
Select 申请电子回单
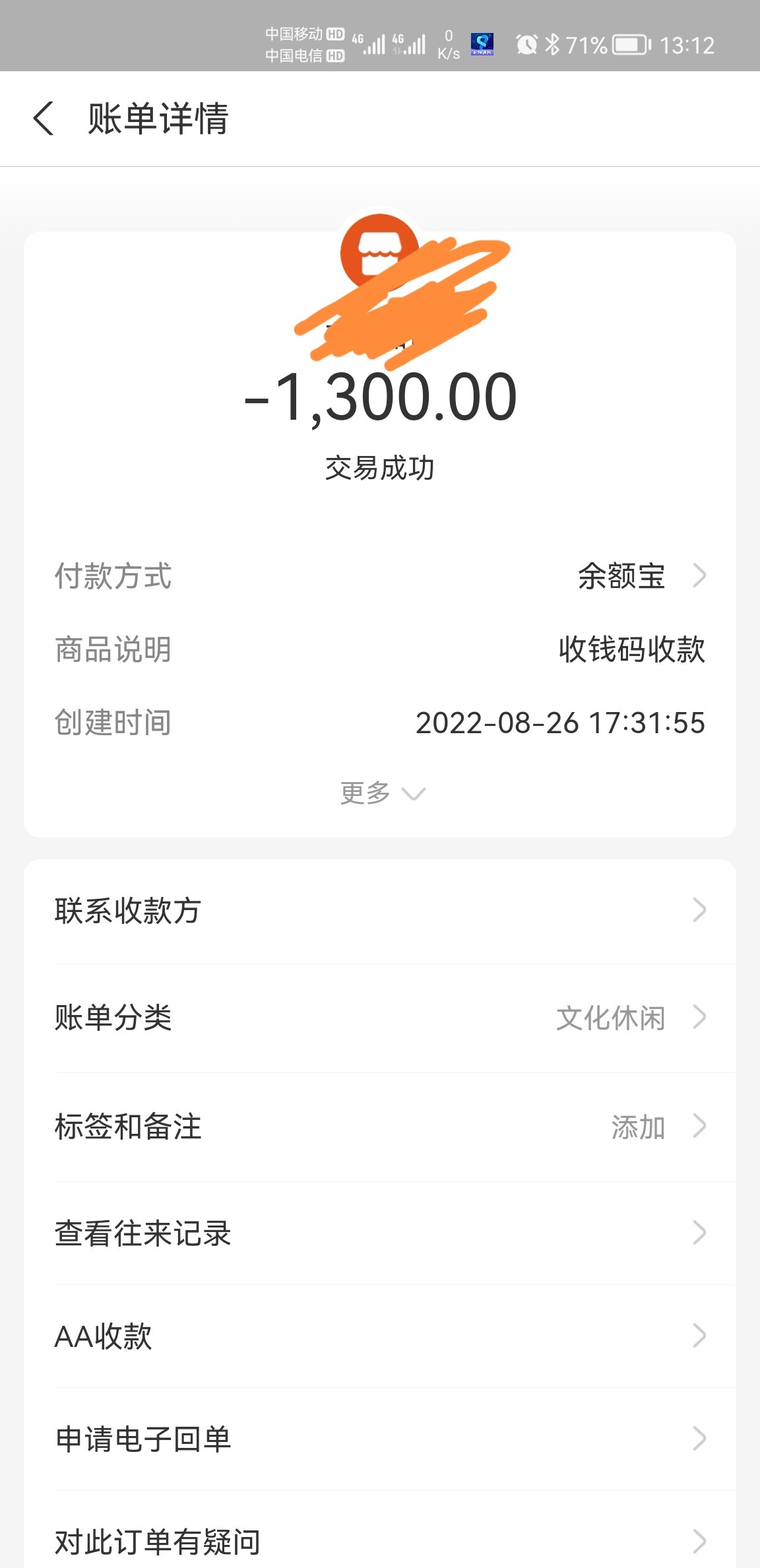[380, 1439]
